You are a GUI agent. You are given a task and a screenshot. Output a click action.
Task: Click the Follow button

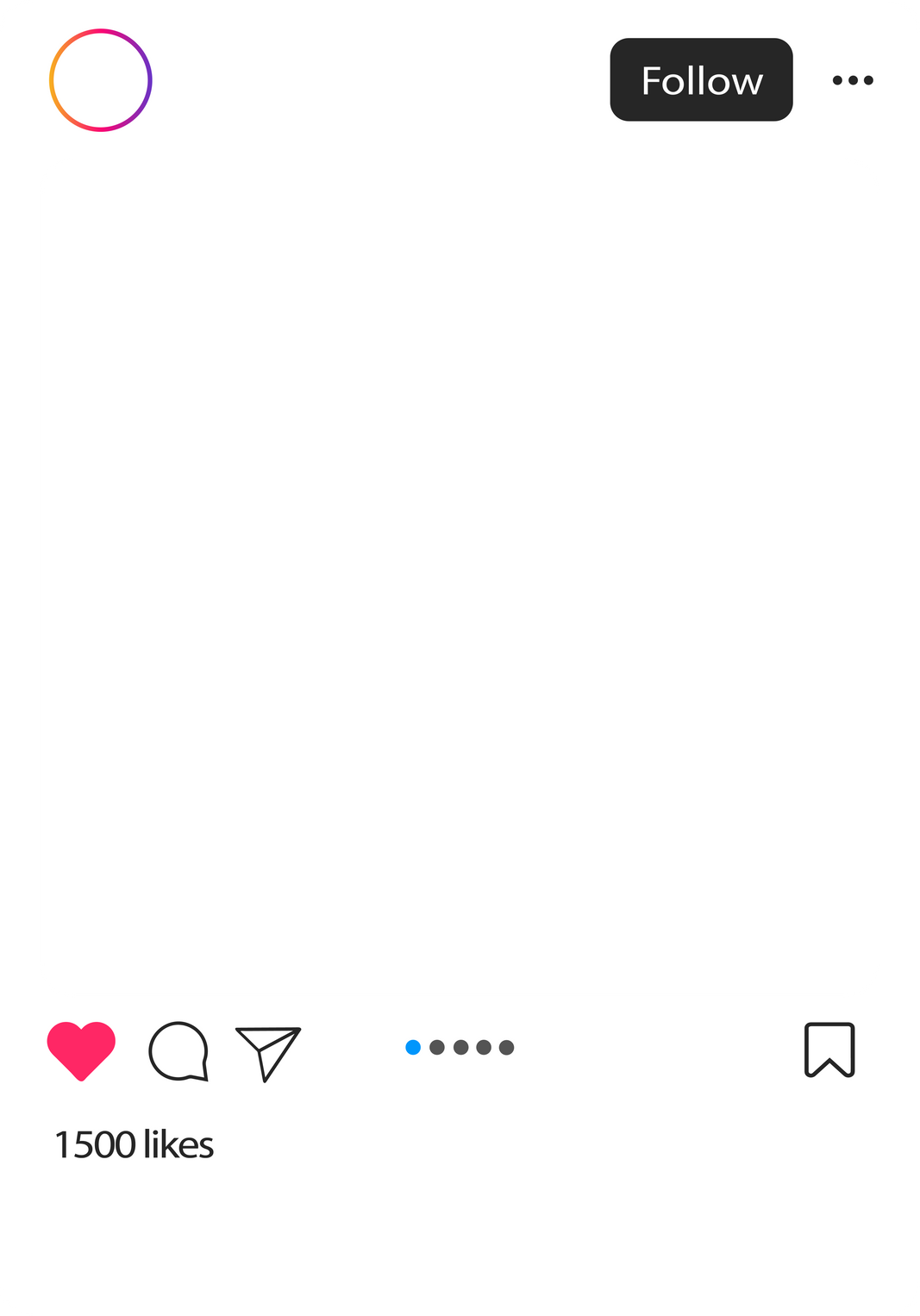701,80
